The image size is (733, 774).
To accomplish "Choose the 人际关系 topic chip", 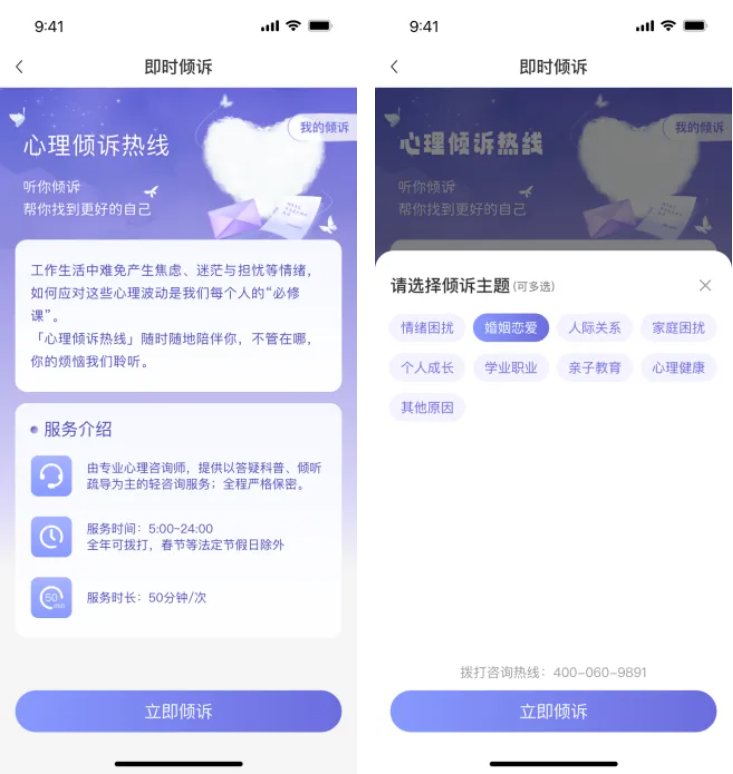I will [595, 328].
